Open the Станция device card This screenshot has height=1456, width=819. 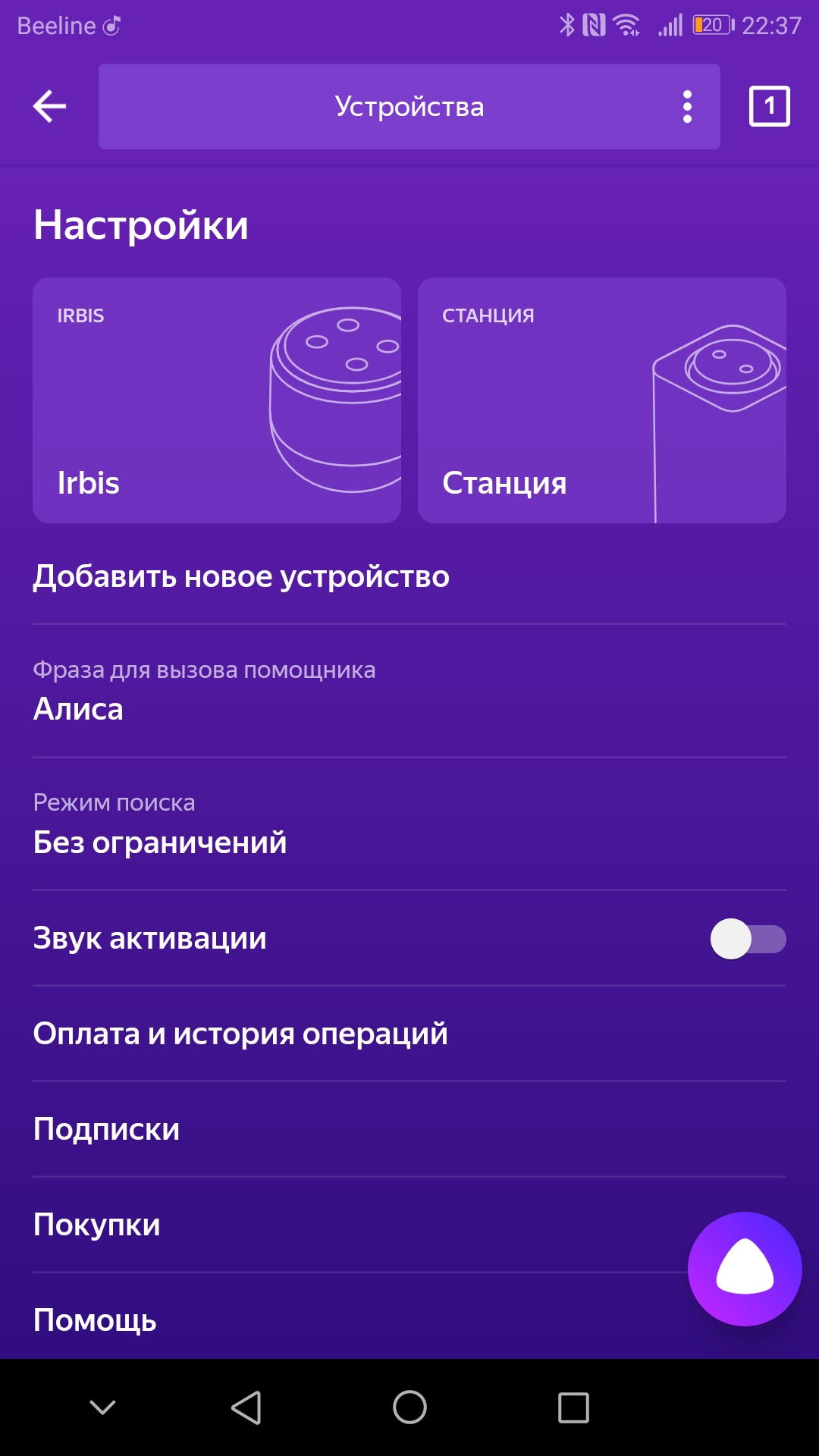coord(601,400)
